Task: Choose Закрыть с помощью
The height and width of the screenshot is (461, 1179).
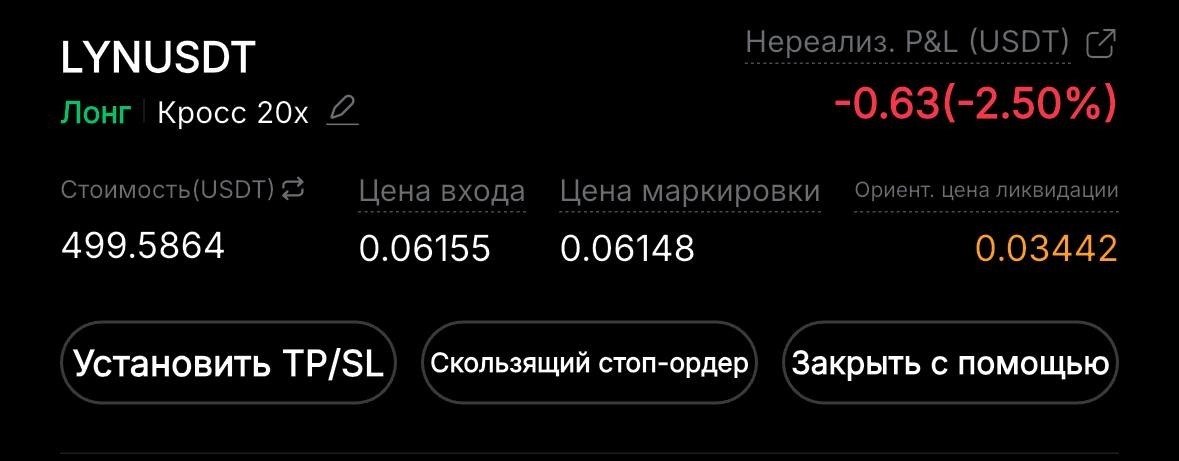Action: point(950,363)
